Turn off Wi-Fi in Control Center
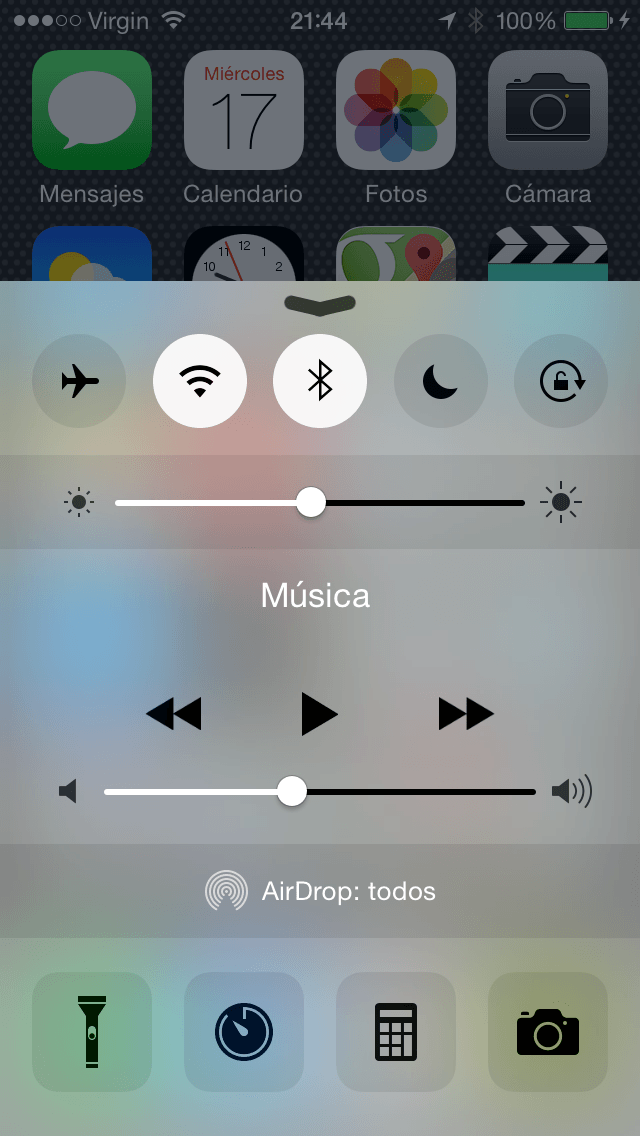640x1136 pixels. pyautogui.click(x=200, y=381)
